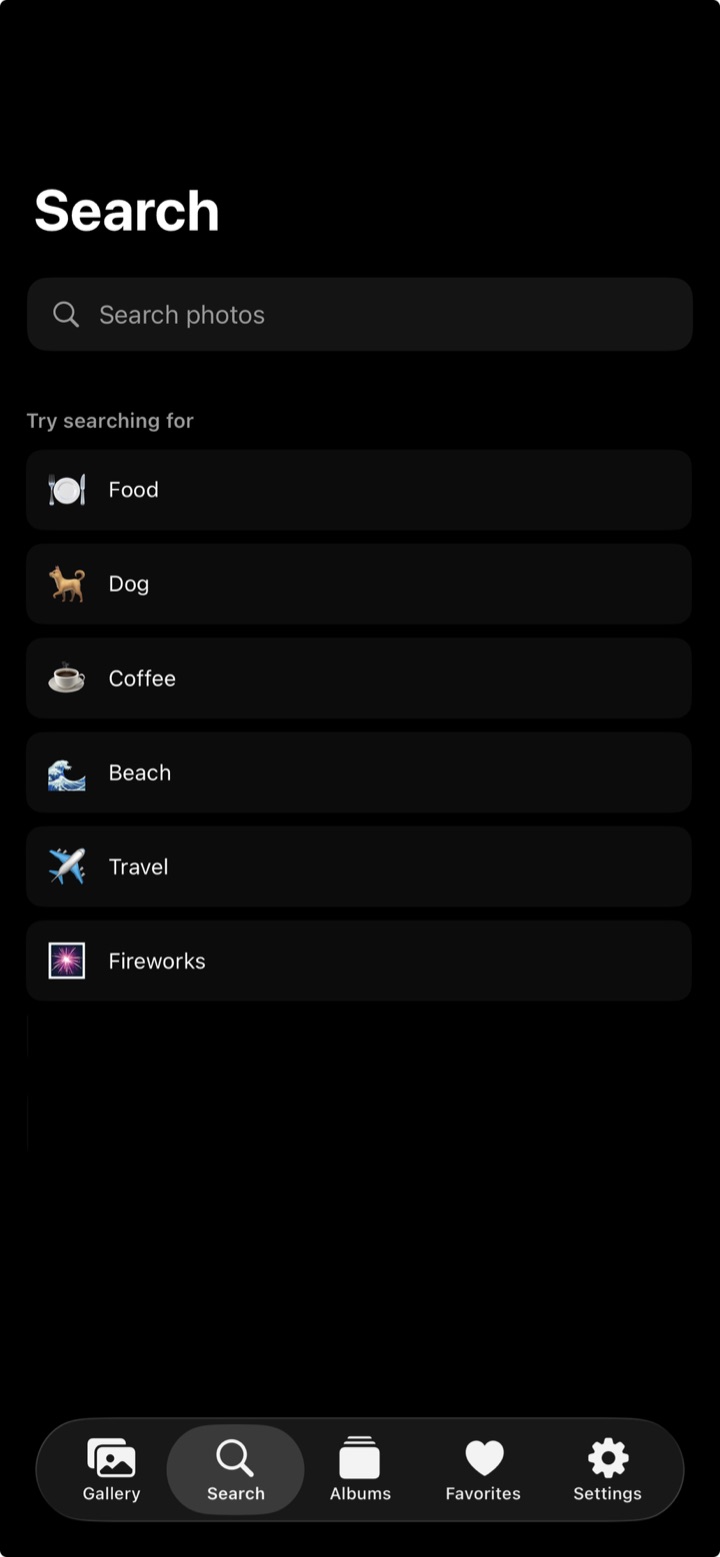Viewport: 720px width, 1557px height.
Task: Switch to the Gallery tab
Action: 111,1470
